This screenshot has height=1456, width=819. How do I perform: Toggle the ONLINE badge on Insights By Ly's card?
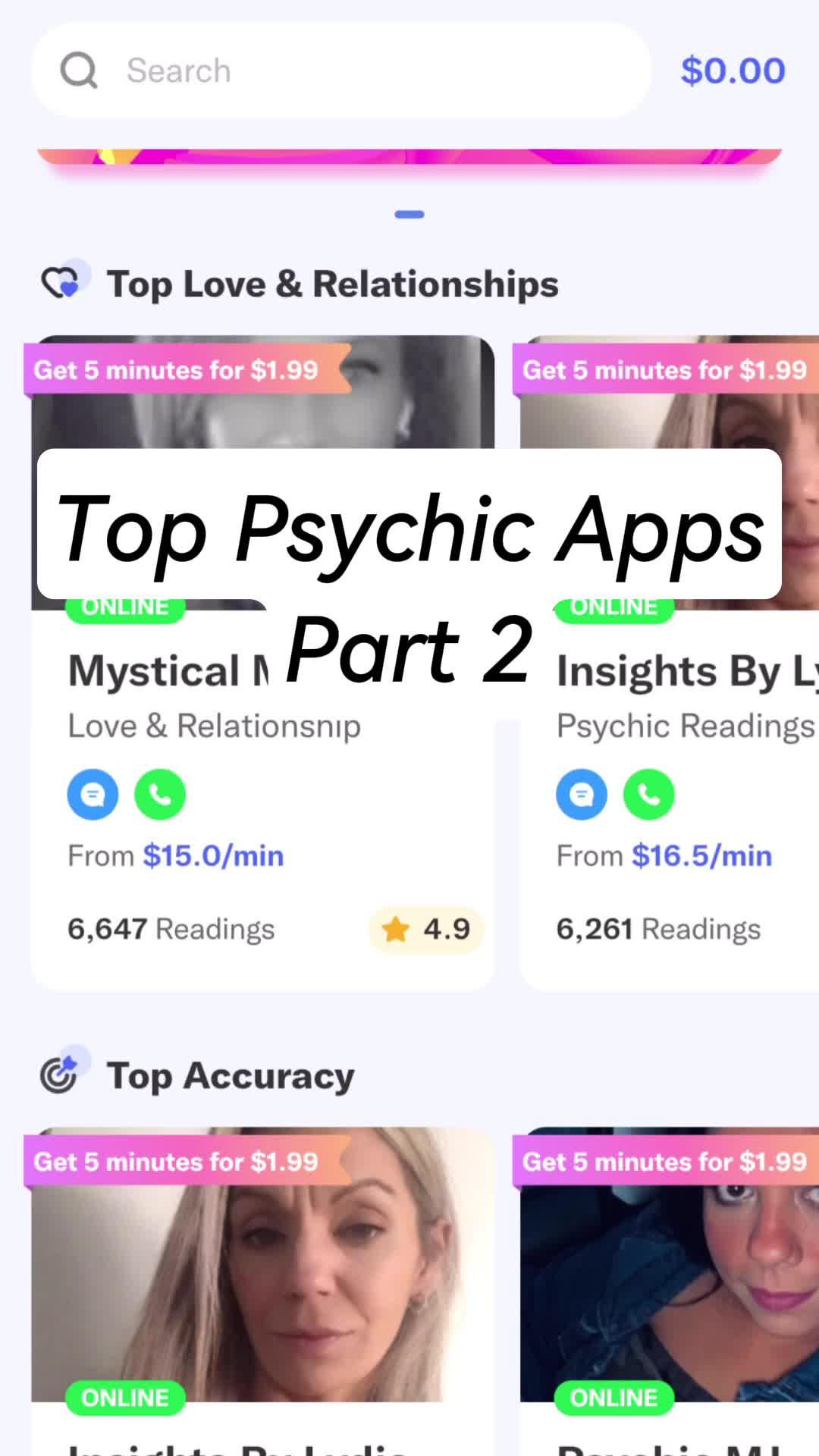tap(613, 606)
